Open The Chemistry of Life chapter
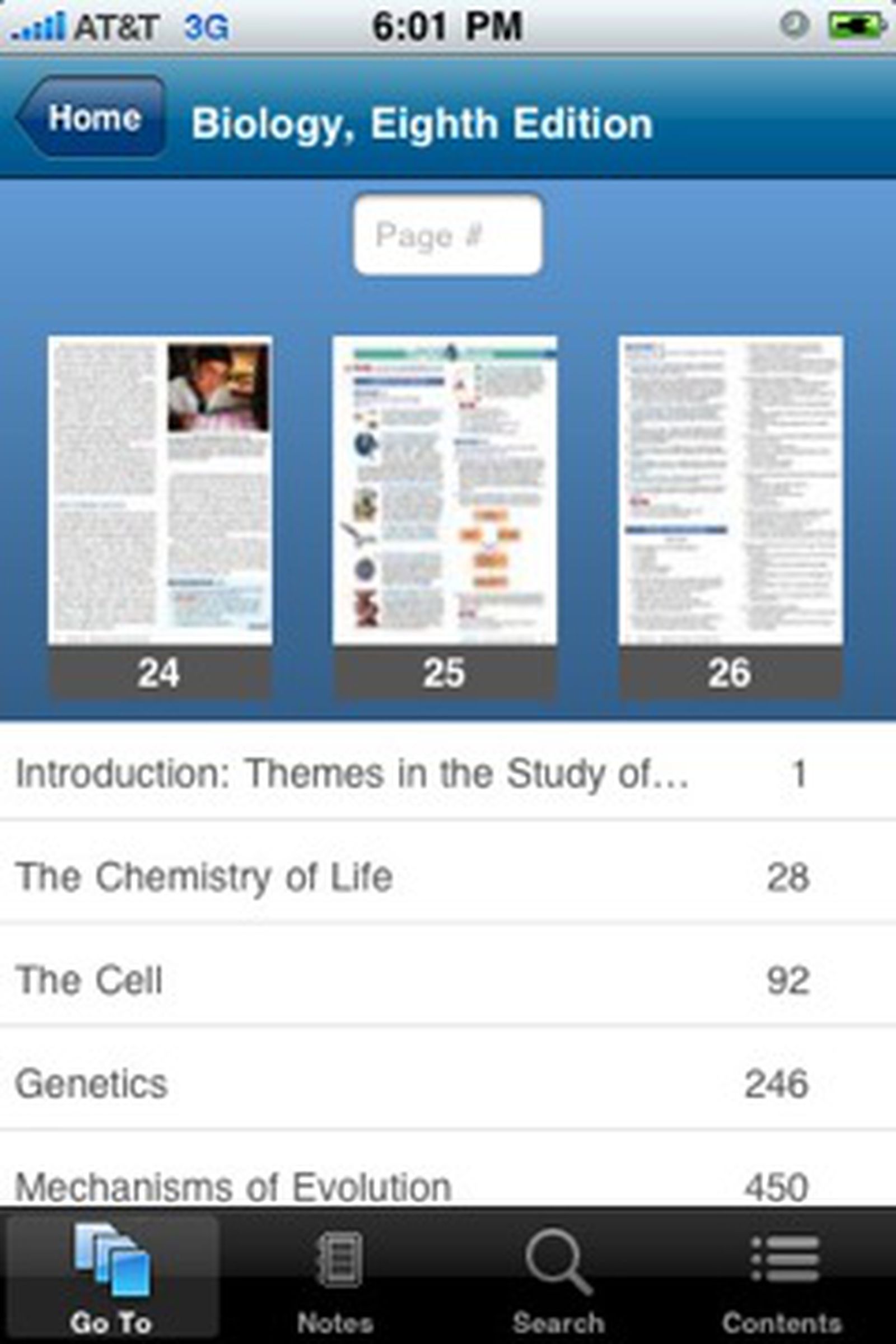Image resolution: width=896 pixels, height=1344 pixels. tap(412, 877)
